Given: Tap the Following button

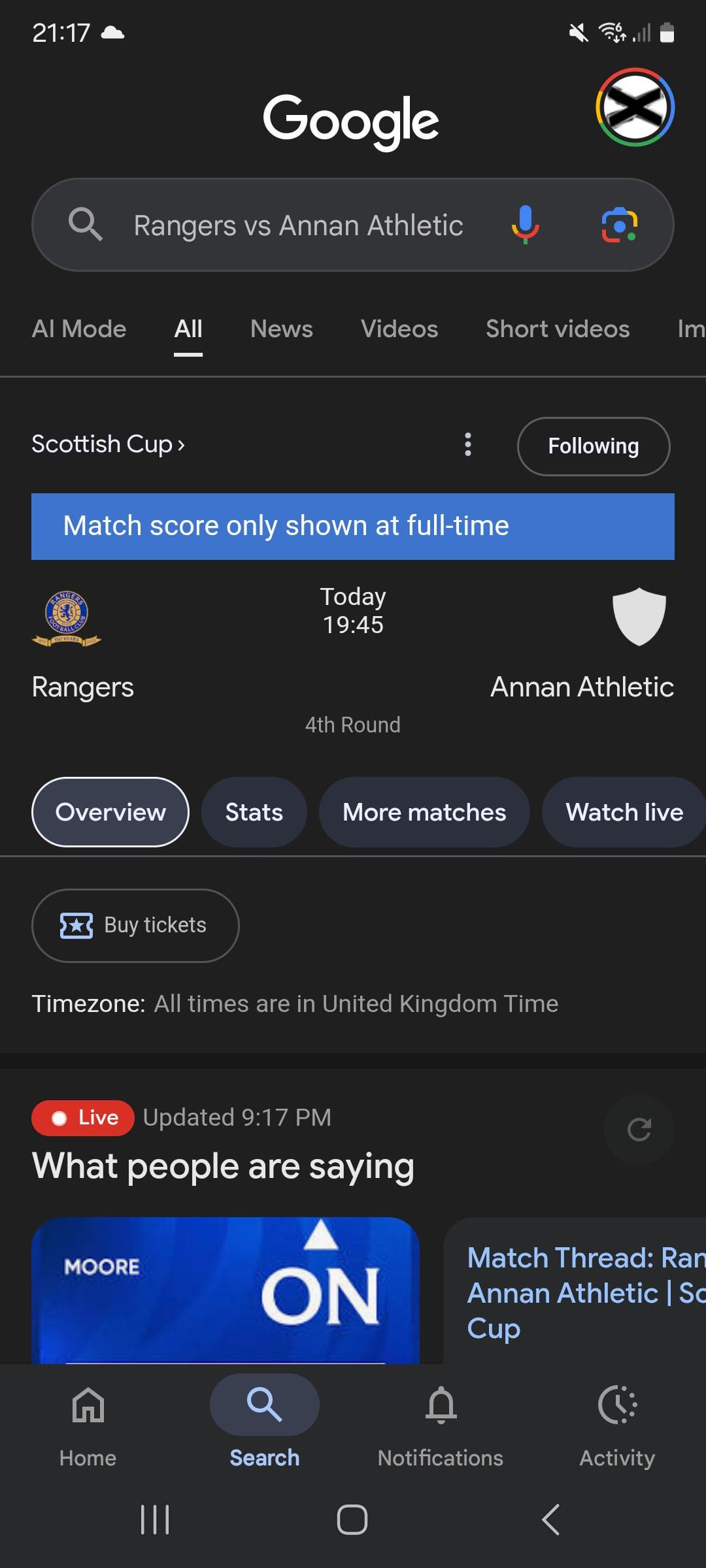Looking at the screenshot, I should click(593, 446).
